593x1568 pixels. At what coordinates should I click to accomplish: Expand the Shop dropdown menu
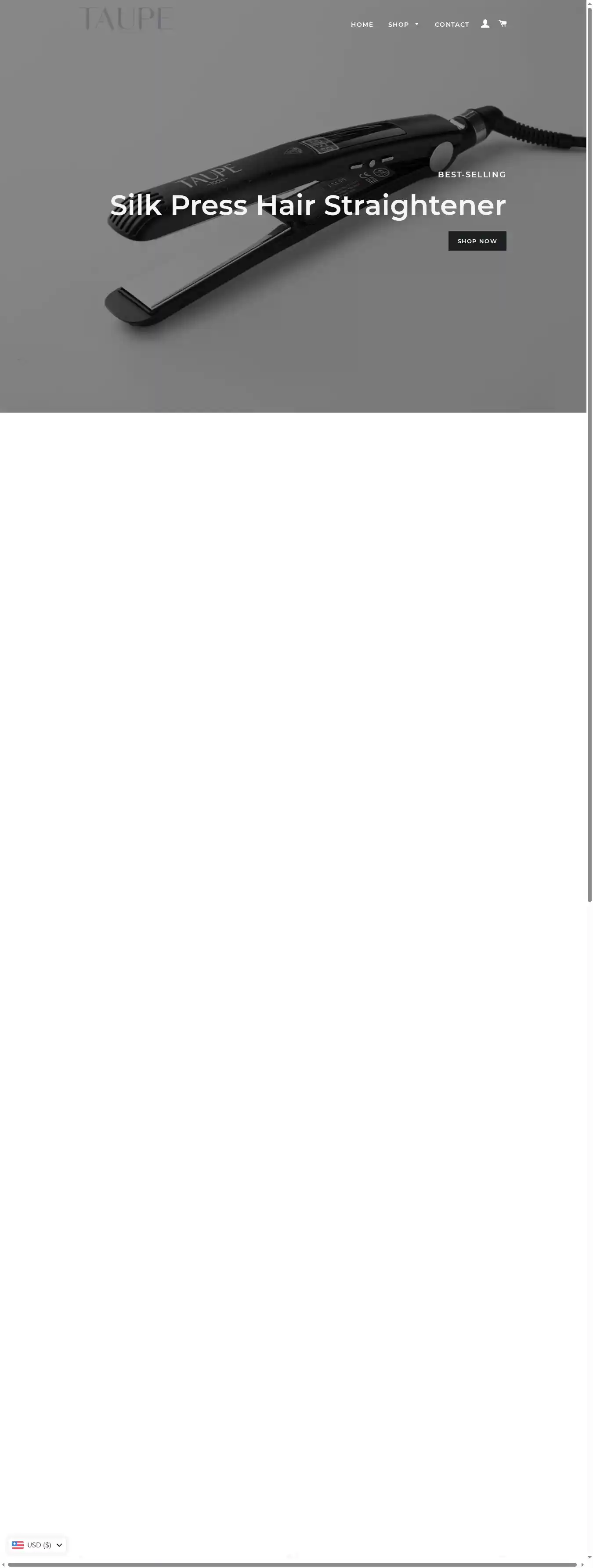tap(403, 24)
